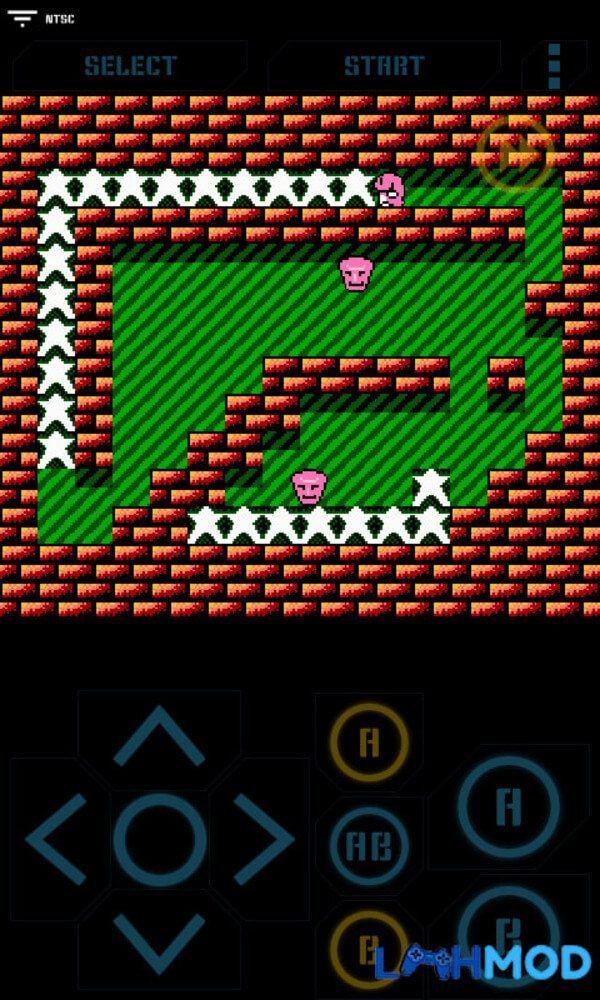
Task: Open the three-dot overflow menu
Action: click(554, 66)
